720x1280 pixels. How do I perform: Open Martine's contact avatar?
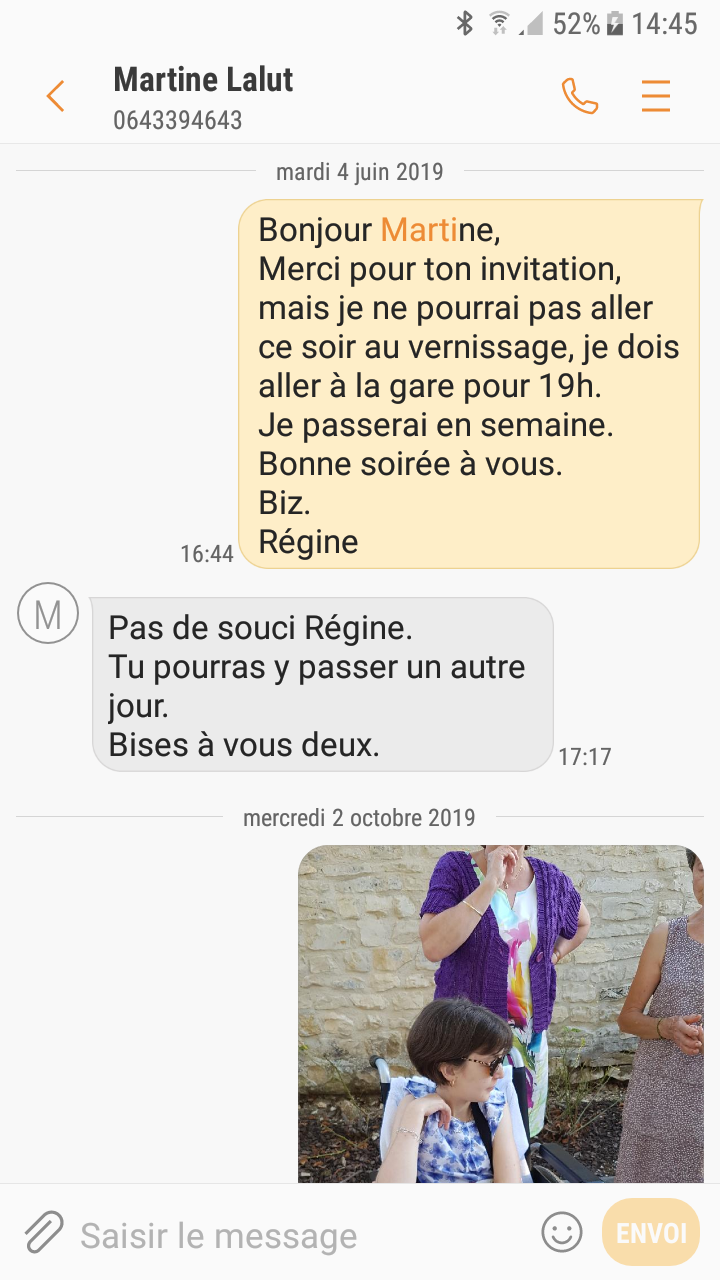click(48, 613)
